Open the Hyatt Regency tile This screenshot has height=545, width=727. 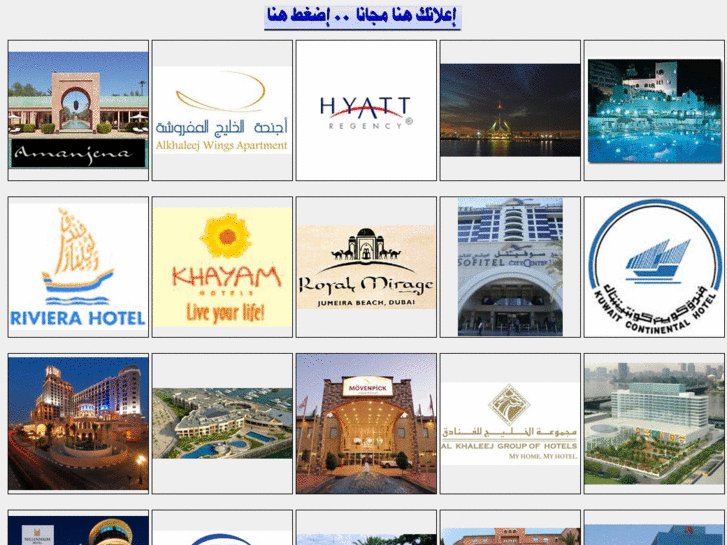(366, 110)
